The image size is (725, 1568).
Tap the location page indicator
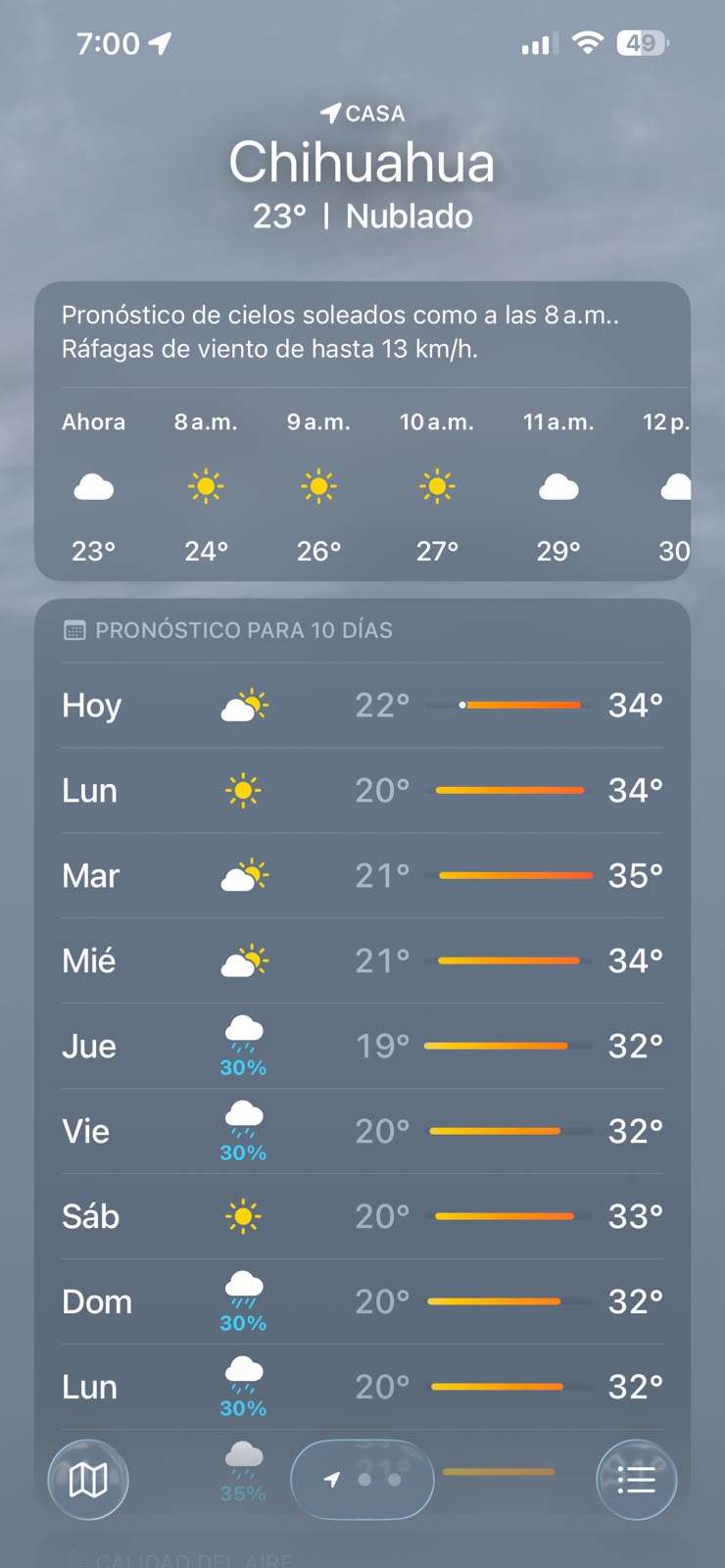click(x=362, y=1480)
